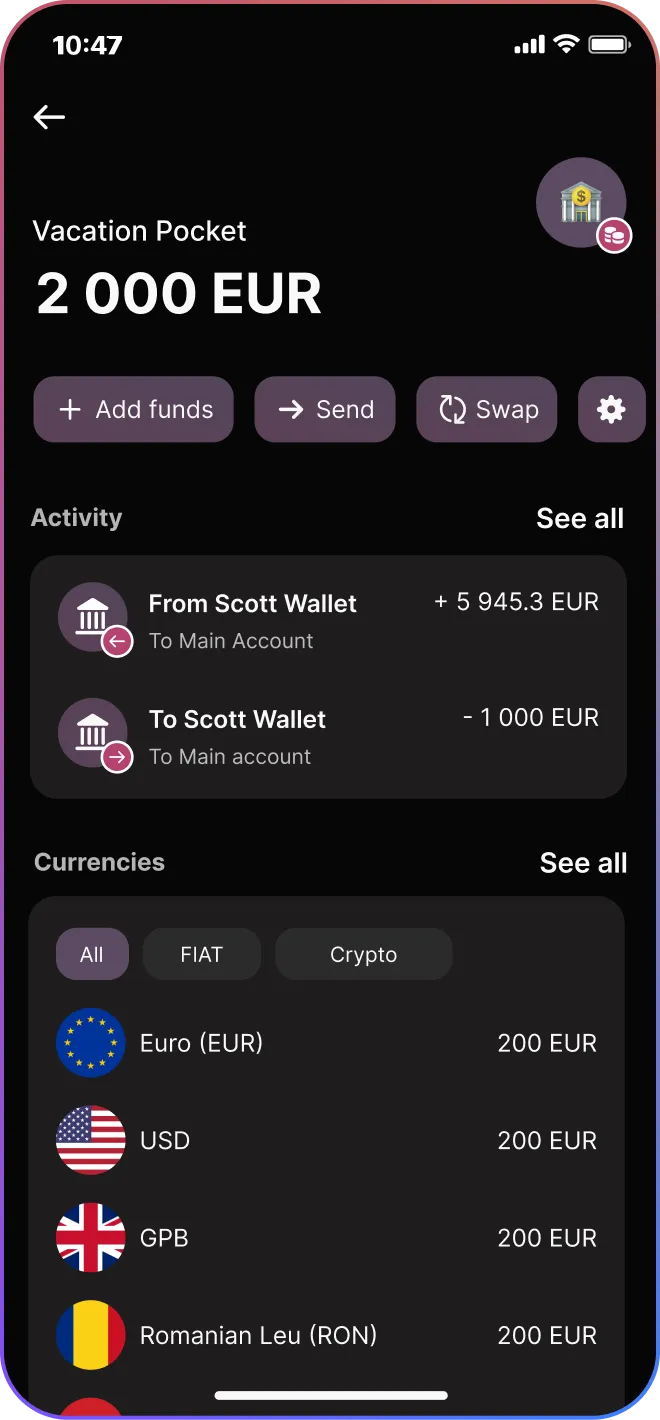
Task: Open the Euro (EUR) currency row
Action: coord(328,1043)
